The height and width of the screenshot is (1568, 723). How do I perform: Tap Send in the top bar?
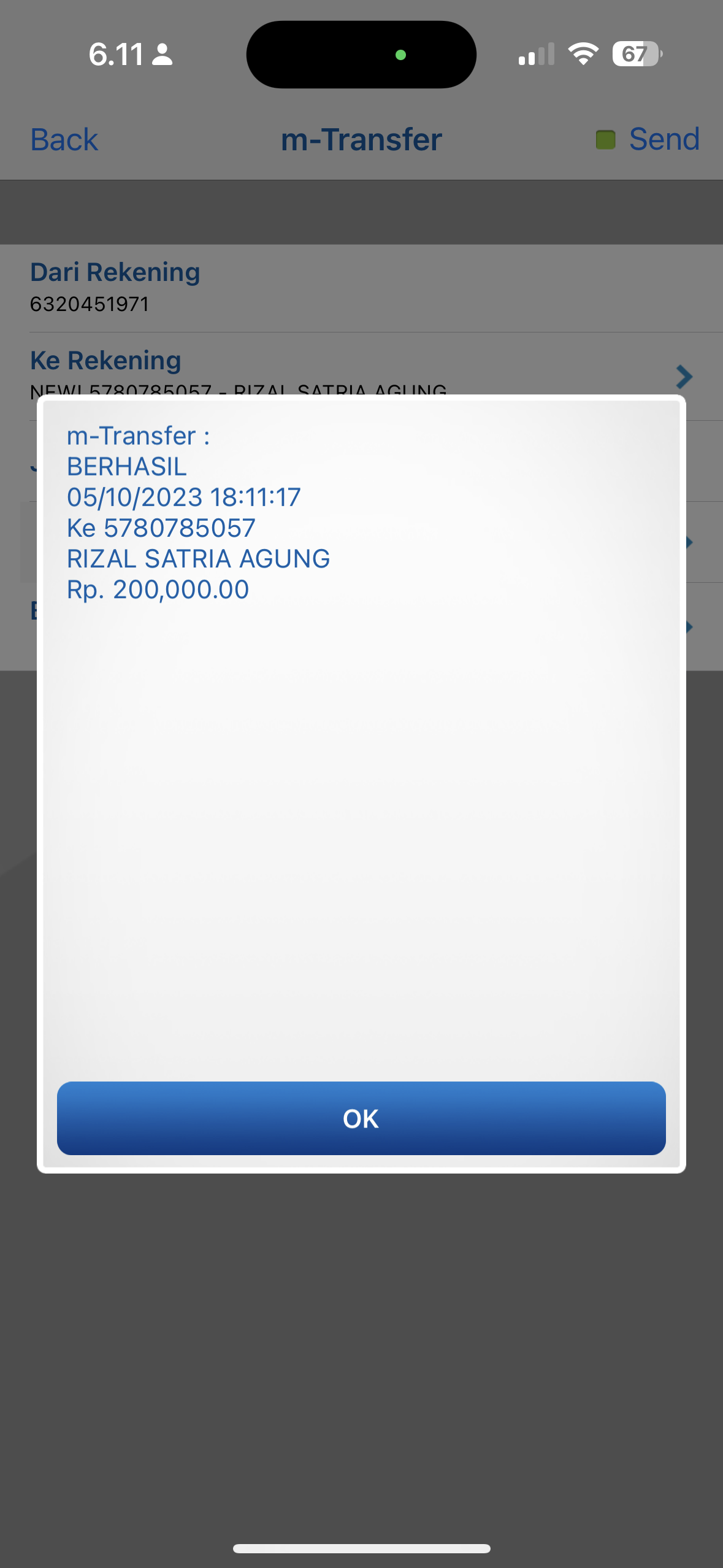[x=663, y=139]
